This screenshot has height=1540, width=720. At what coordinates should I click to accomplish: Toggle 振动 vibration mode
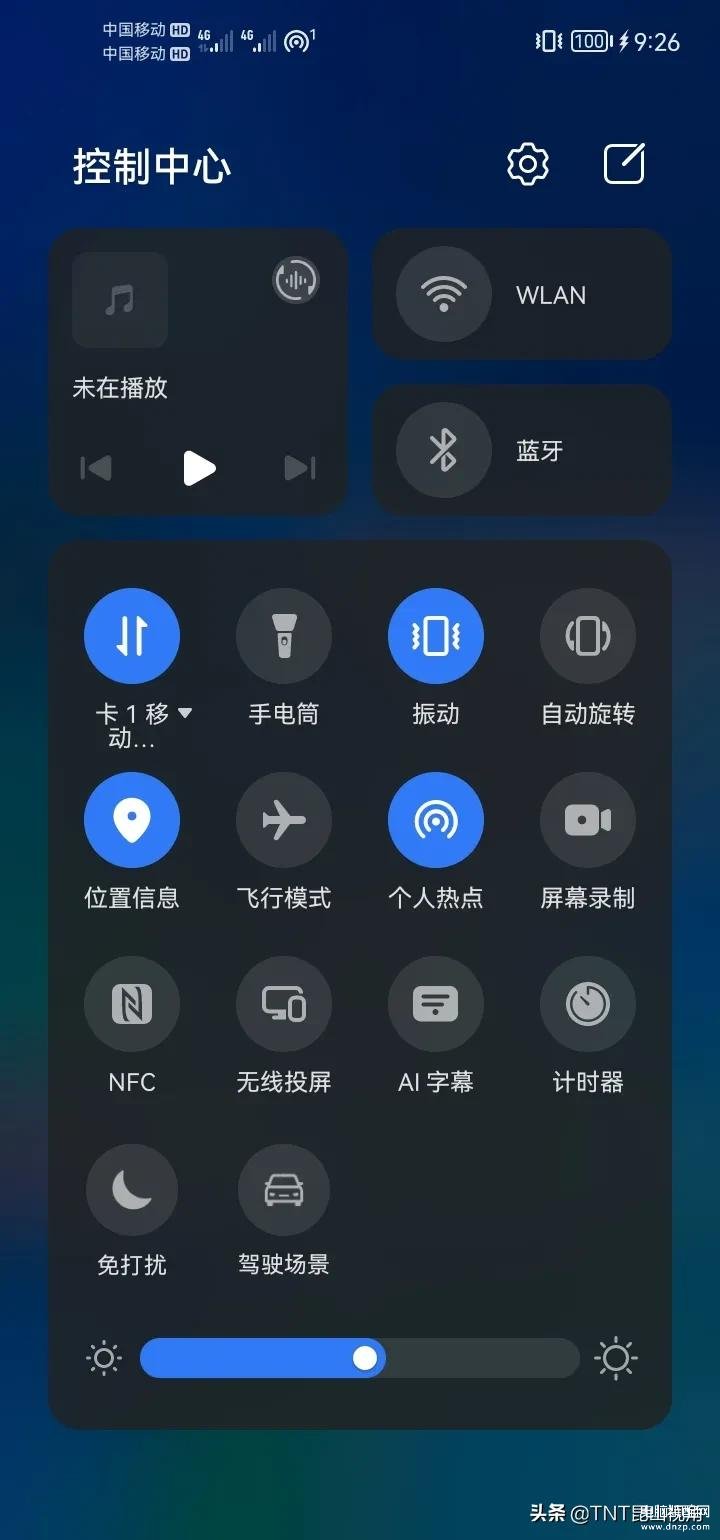(x=436, y=636)
